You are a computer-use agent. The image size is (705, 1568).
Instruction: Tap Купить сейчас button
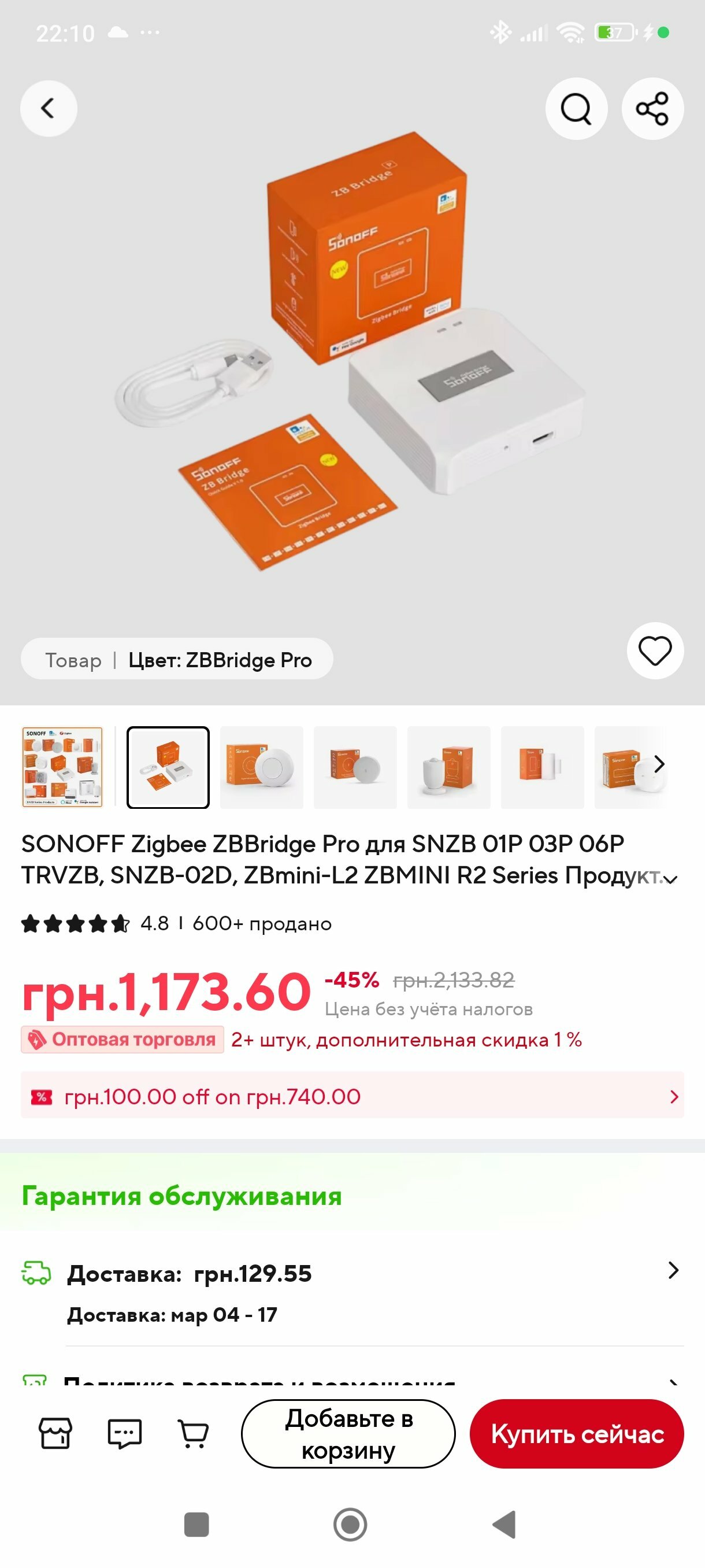(576, 1433)
